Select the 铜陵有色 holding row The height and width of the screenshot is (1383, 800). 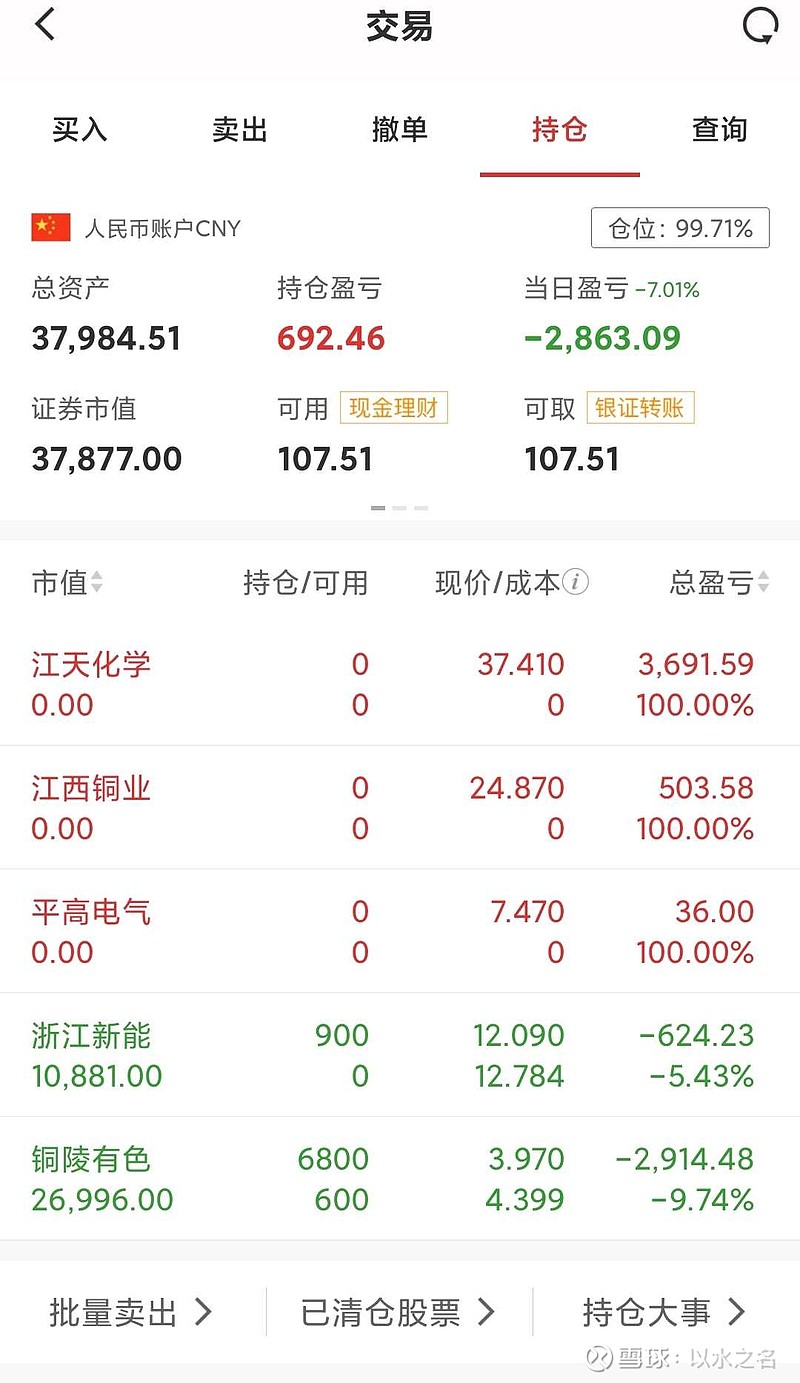pyautogui.click(x=400, y=1178)
